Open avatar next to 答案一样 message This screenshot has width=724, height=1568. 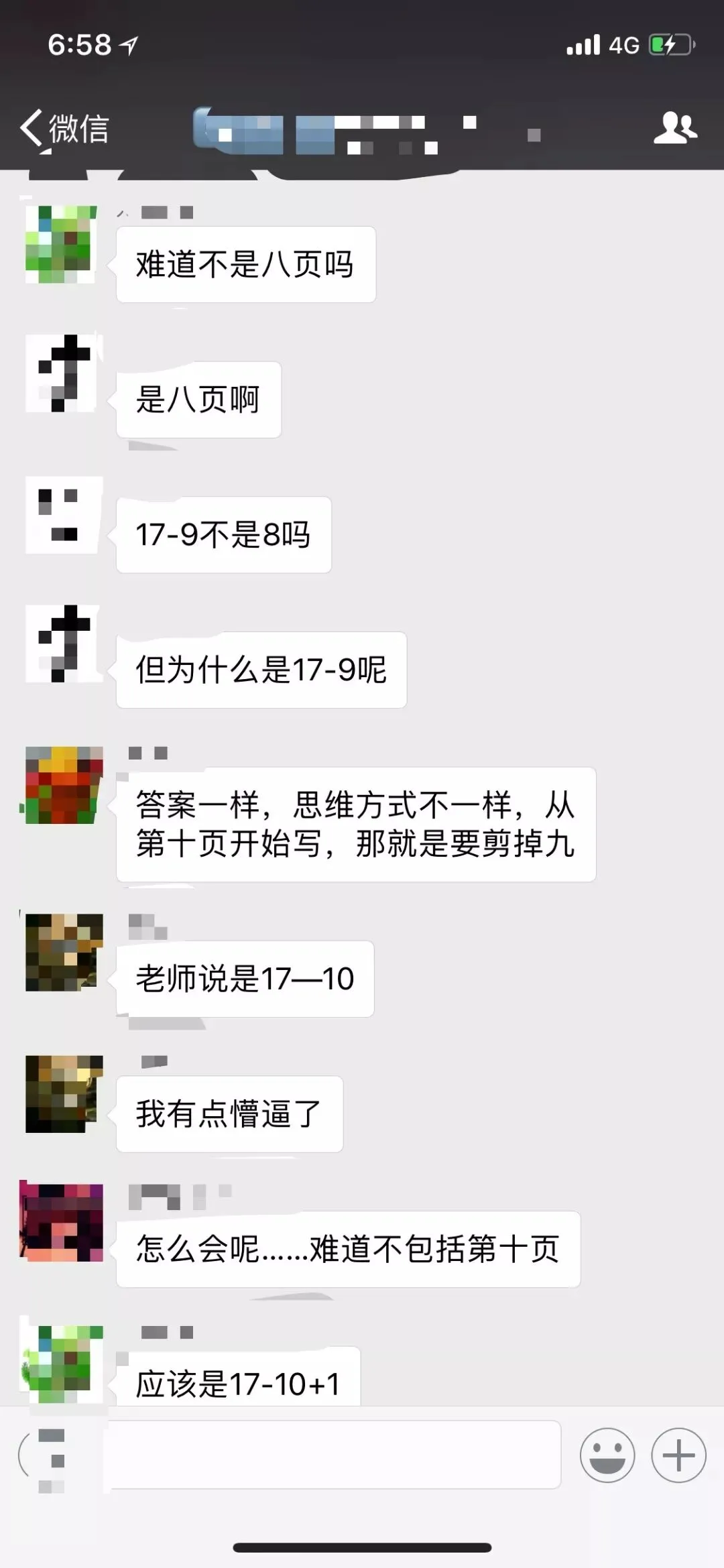click(64, 785)
